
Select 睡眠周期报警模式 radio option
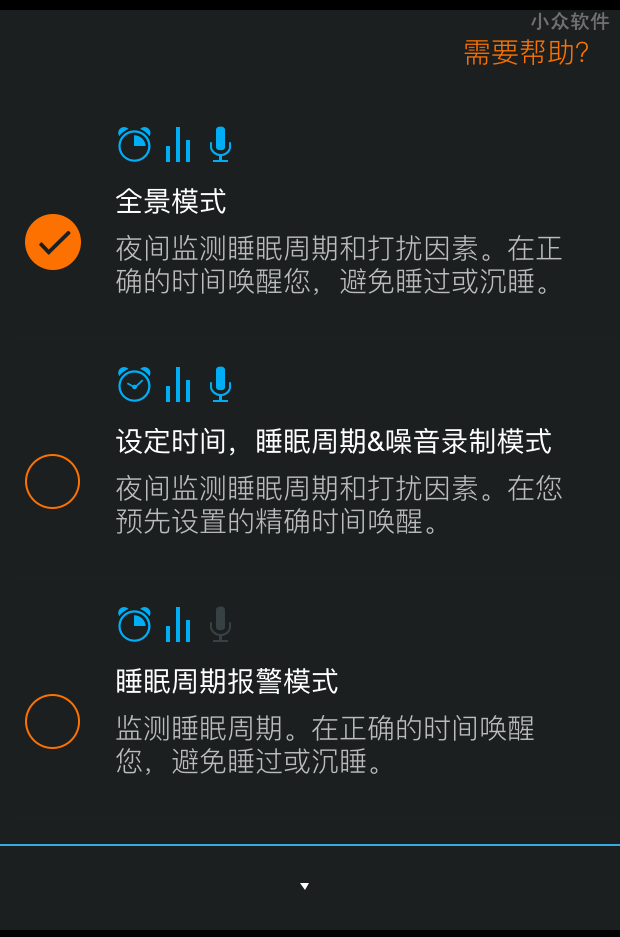52,722
